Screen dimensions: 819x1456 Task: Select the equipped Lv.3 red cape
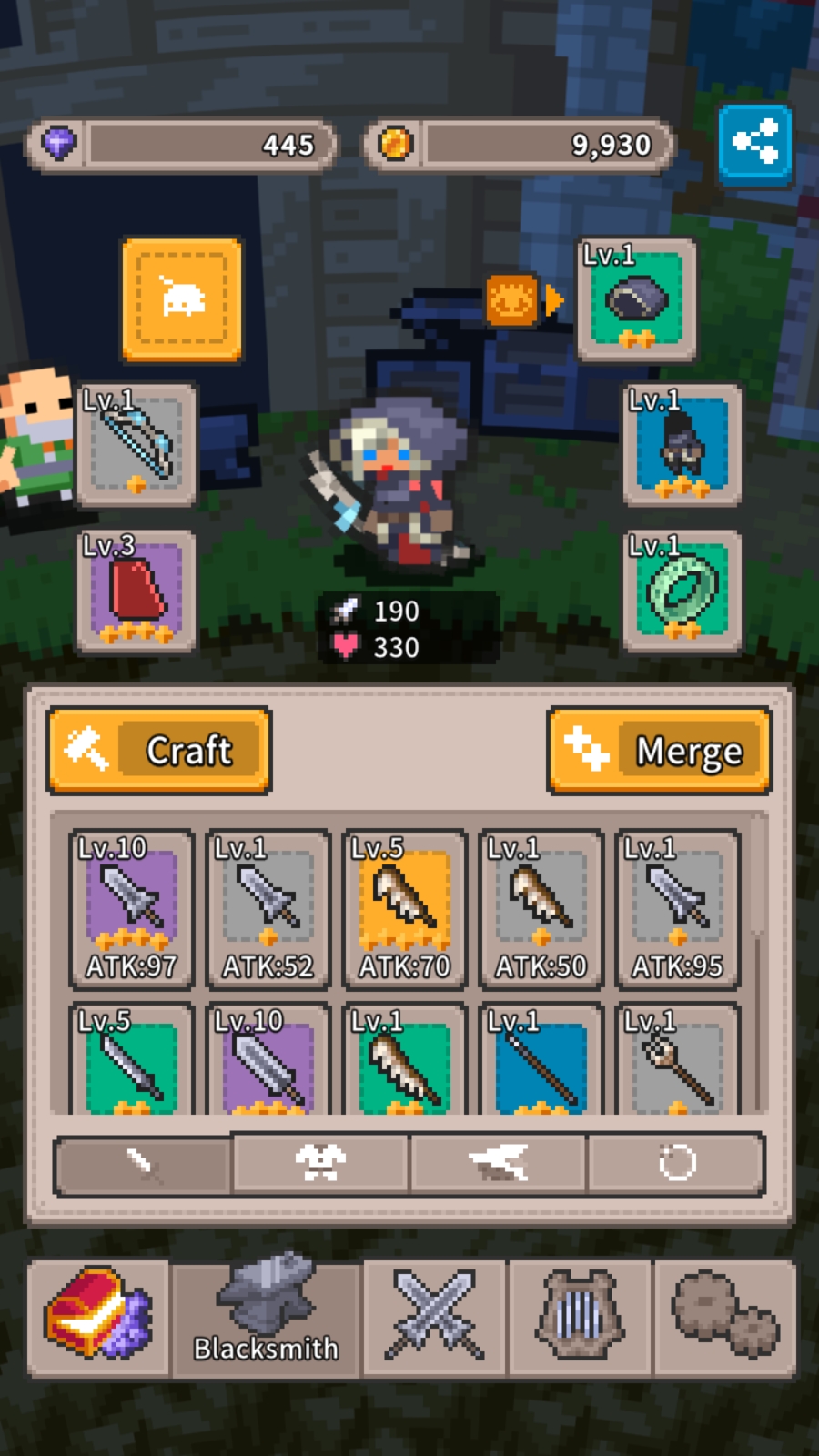point(136,591)
